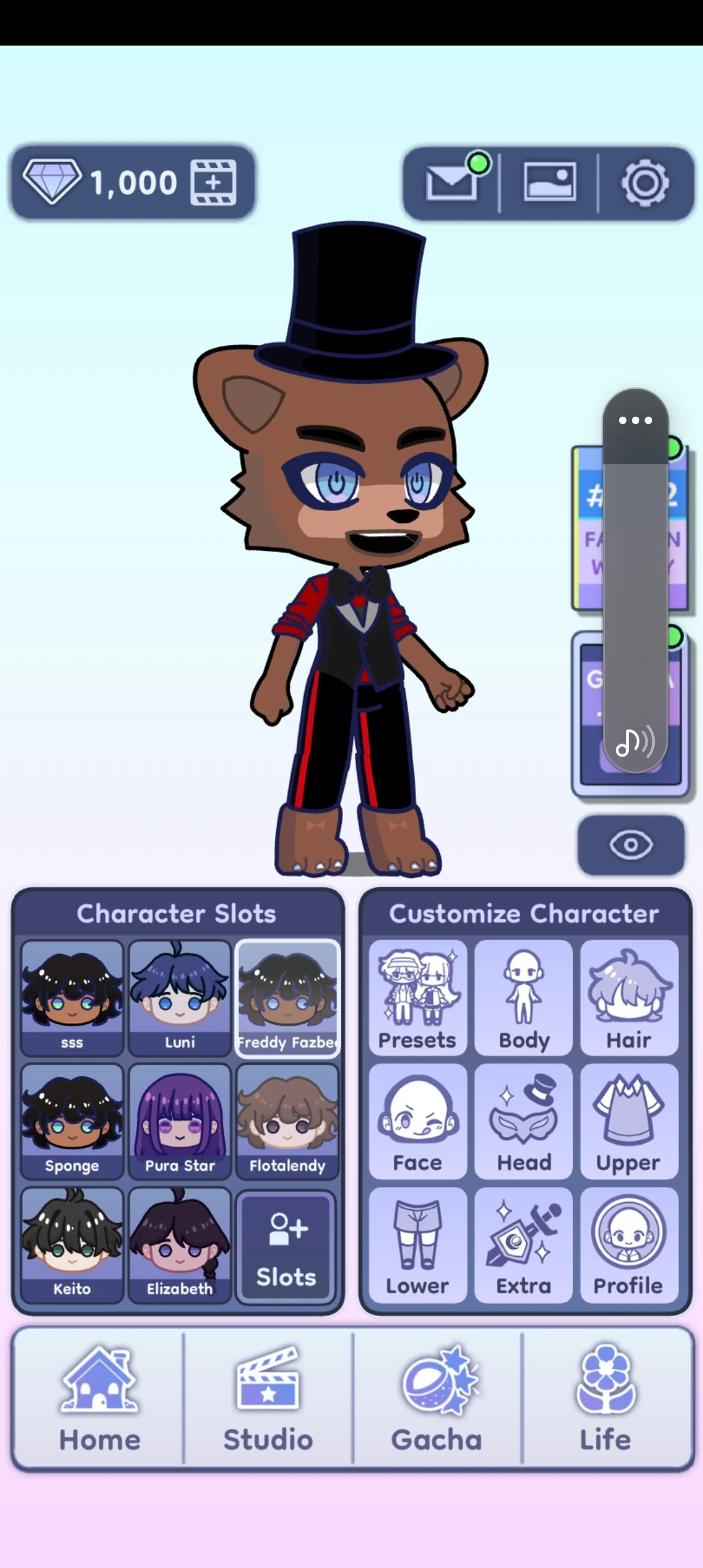703x1568 pixels.
Task: Hide the interface with the eye icon
Action: click(x=630, y=844)
